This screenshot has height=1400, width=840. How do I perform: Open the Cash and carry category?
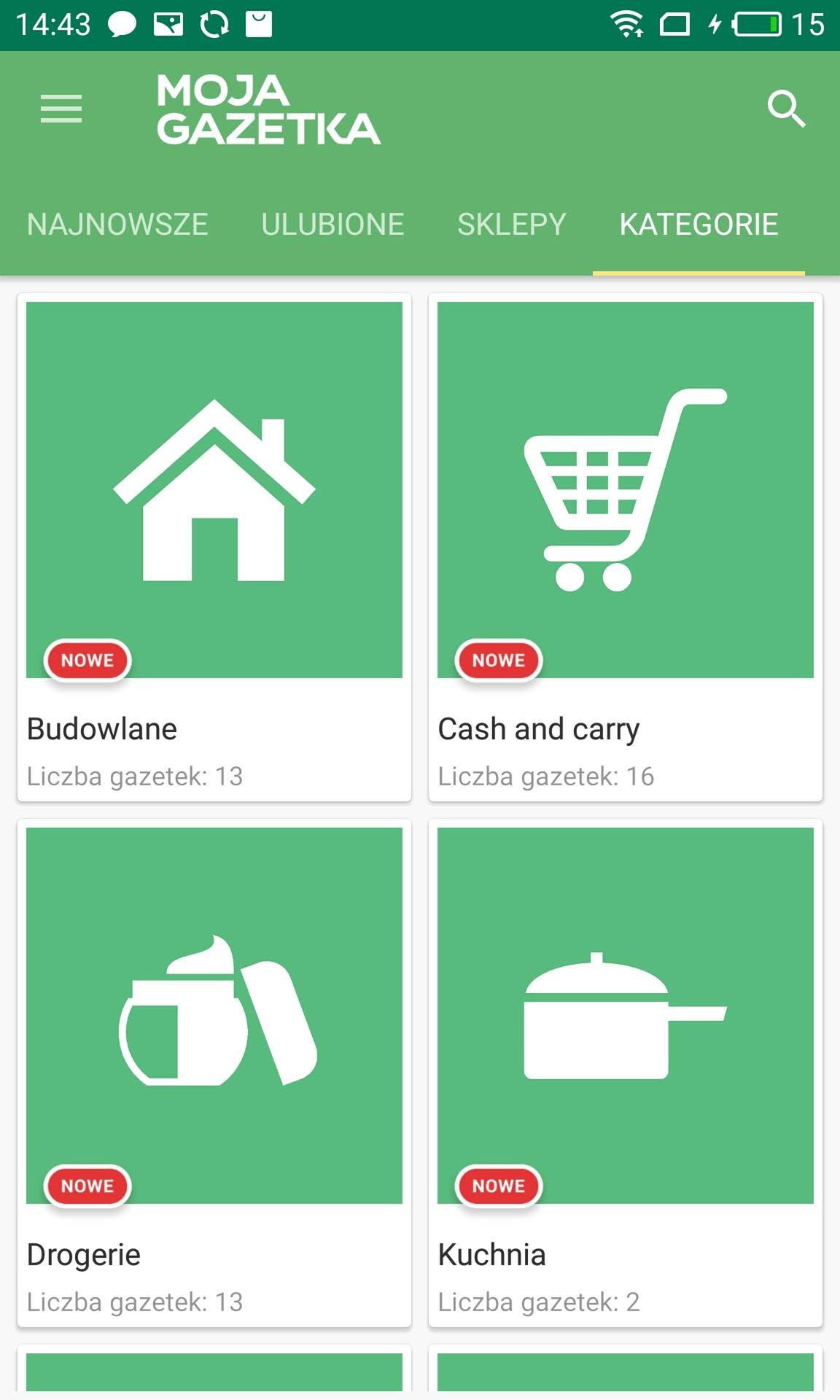(x=626, y=548)
